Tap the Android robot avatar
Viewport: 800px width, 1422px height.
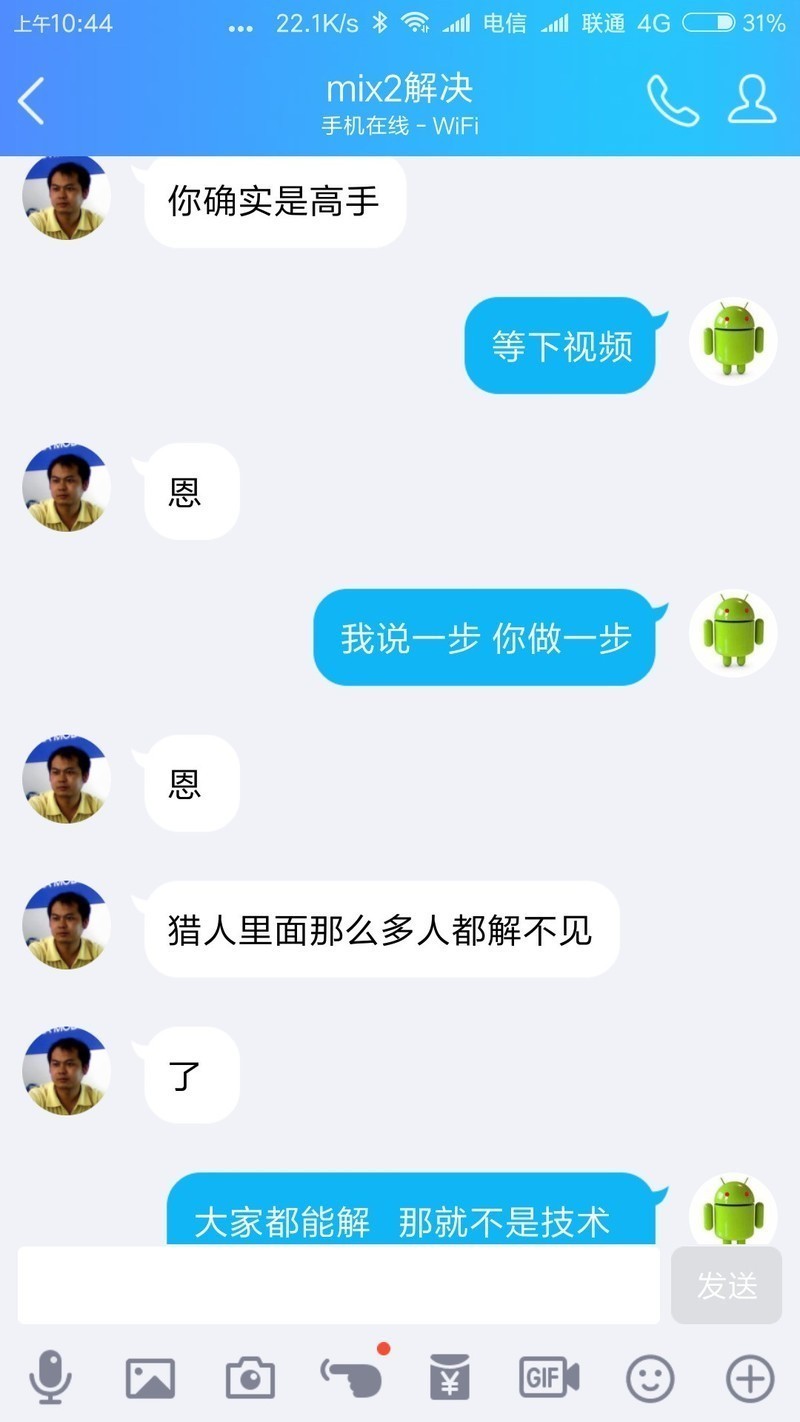(x=733, y=341)
